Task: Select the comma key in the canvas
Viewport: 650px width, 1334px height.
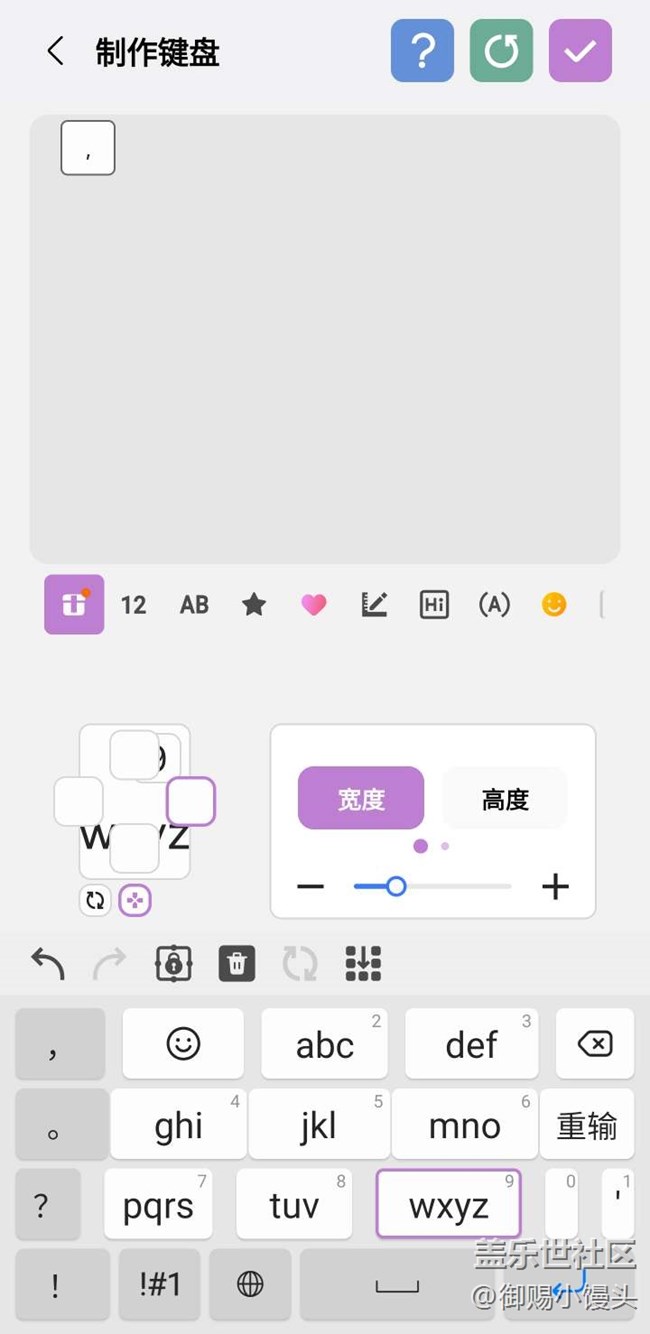Action: [88, 148]
